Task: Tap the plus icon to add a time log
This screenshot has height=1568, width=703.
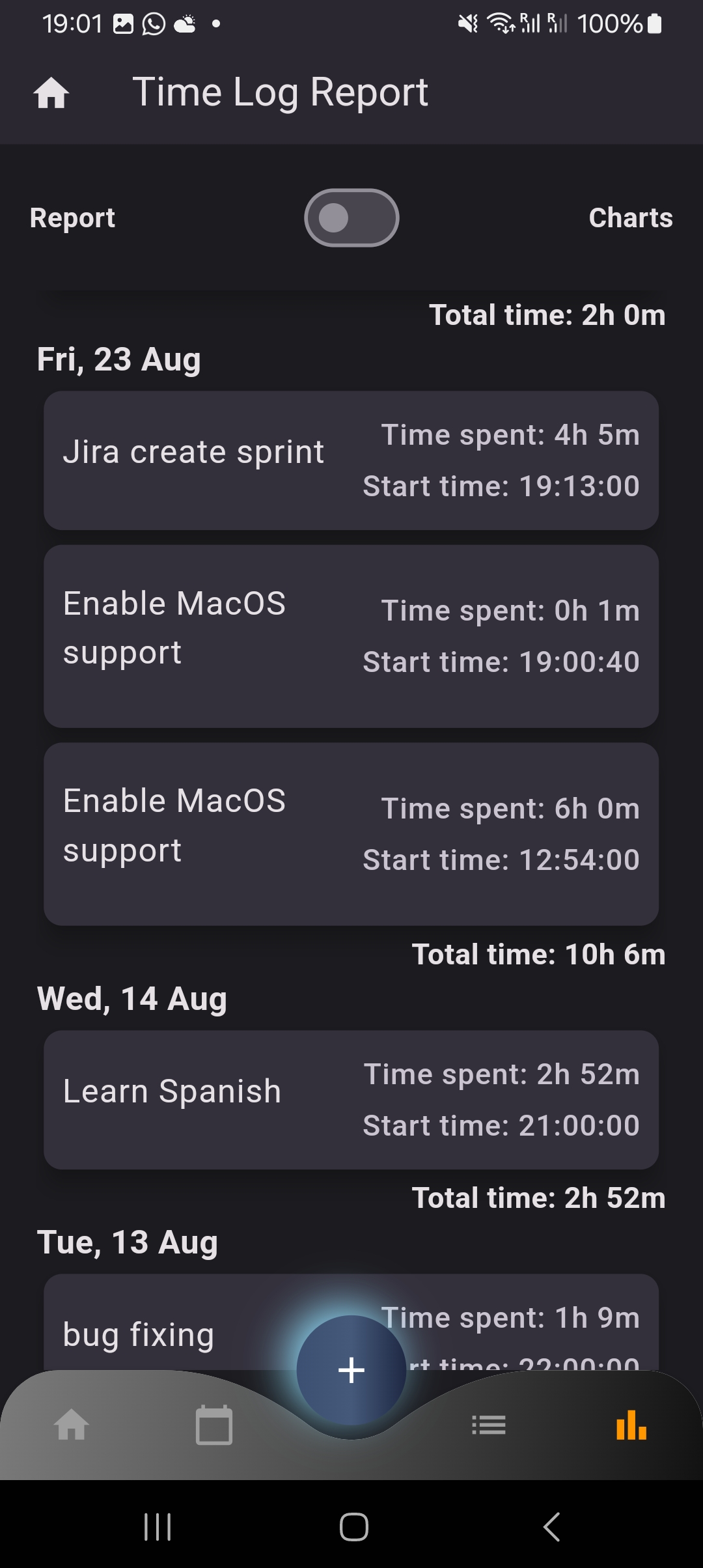Action: (x=351, y=1370)
